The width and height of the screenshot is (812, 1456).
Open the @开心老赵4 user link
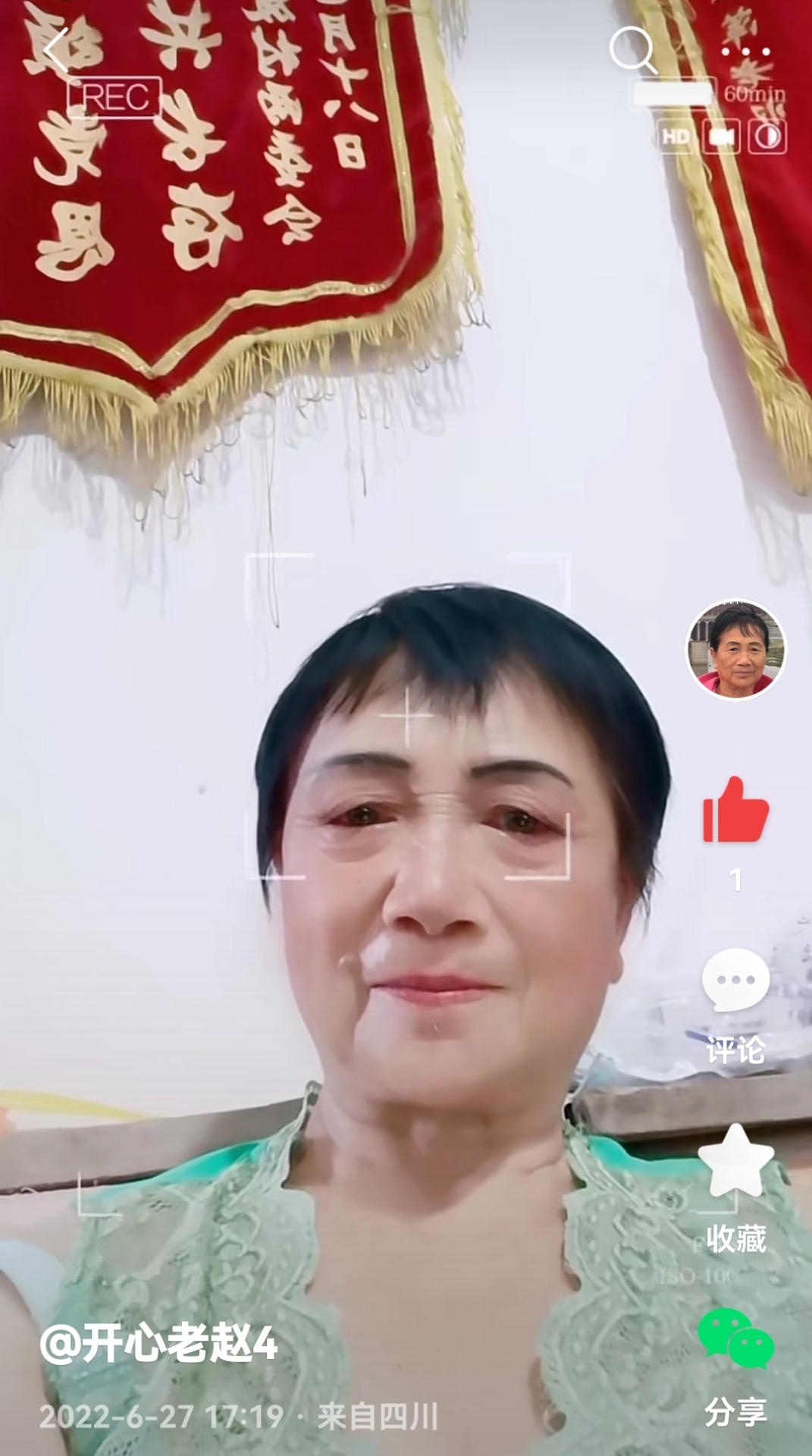[x=158, y=1344]
